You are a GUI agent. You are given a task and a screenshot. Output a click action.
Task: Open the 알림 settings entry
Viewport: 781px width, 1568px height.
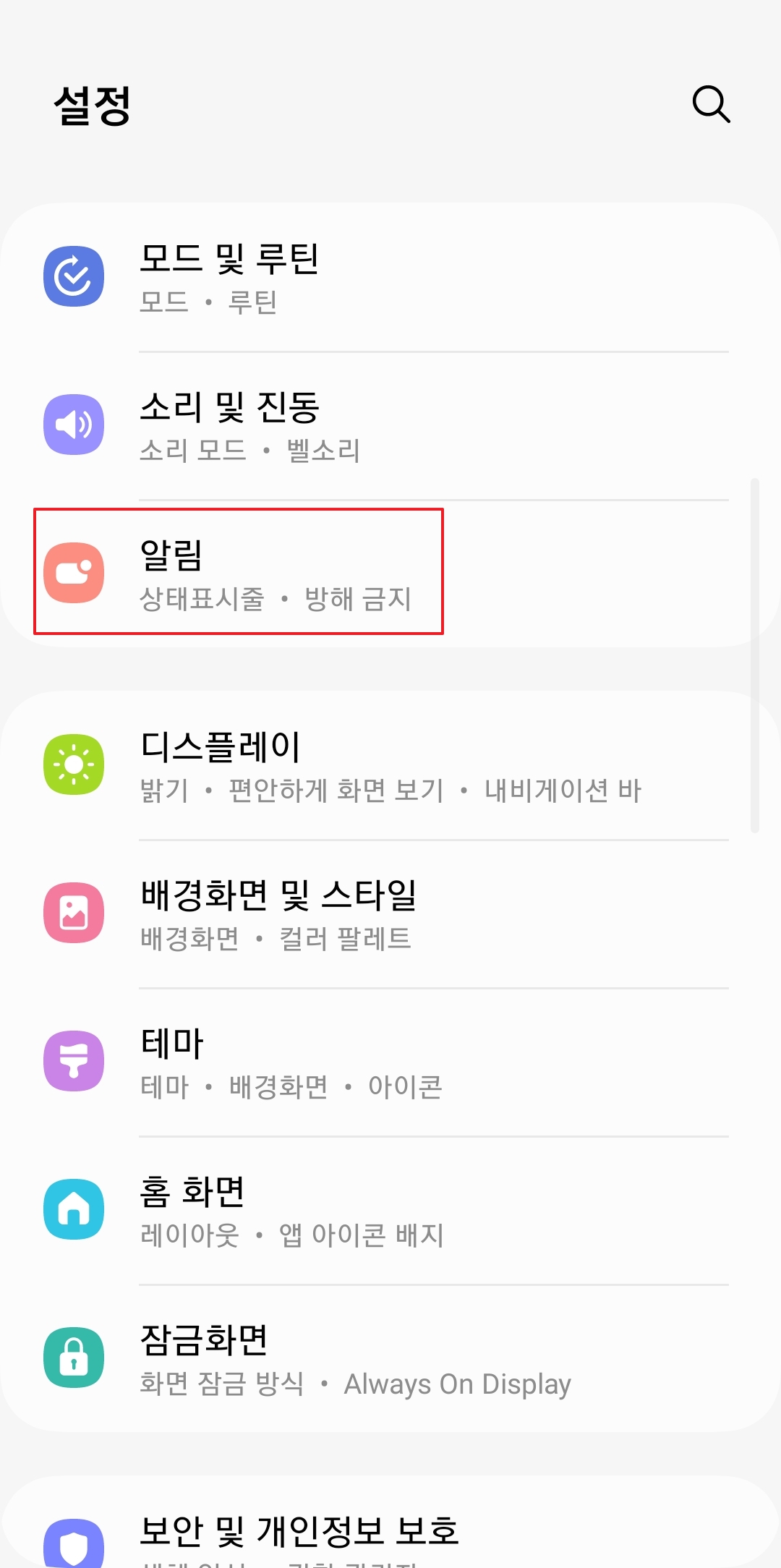coord(289,574)
